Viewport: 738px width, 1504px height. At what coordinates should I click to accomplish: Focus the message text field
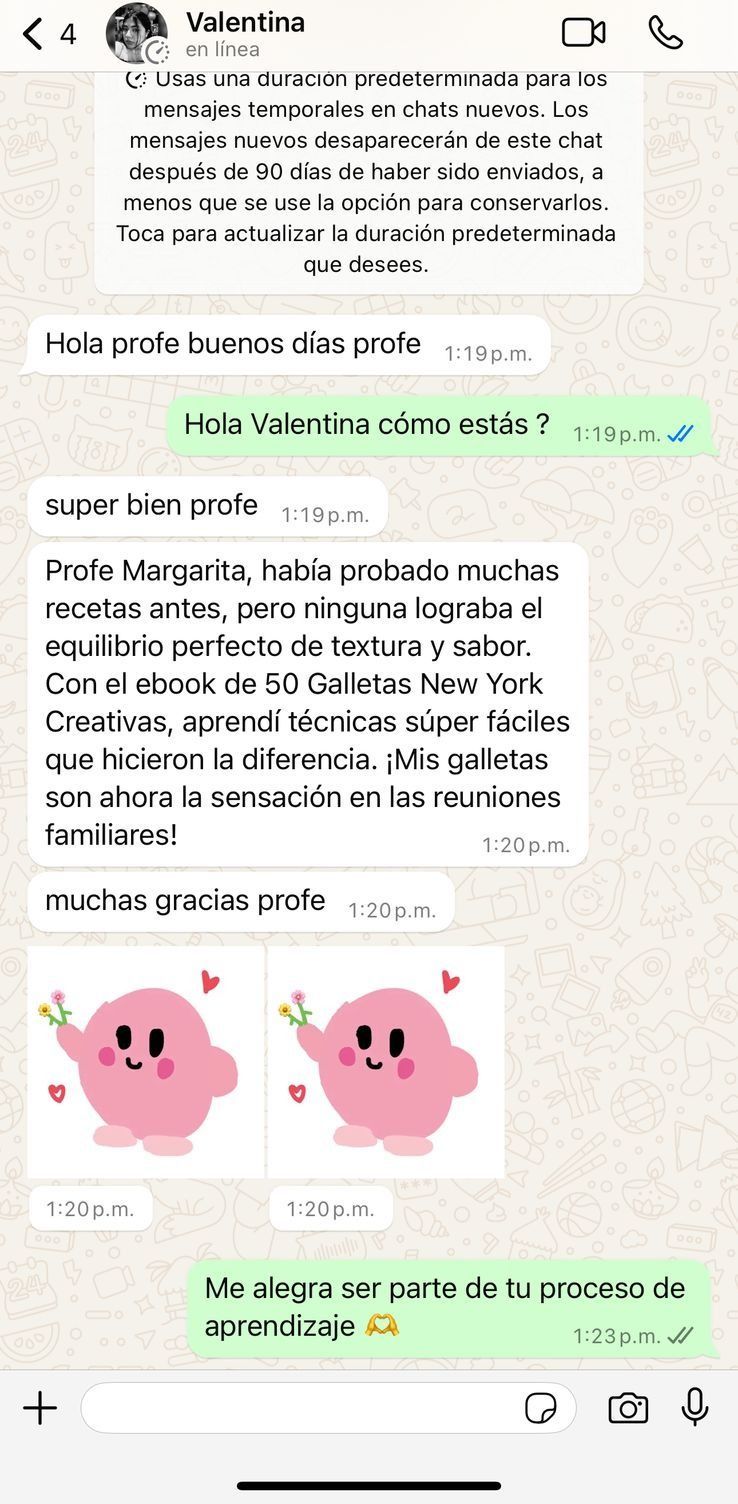300,1408
